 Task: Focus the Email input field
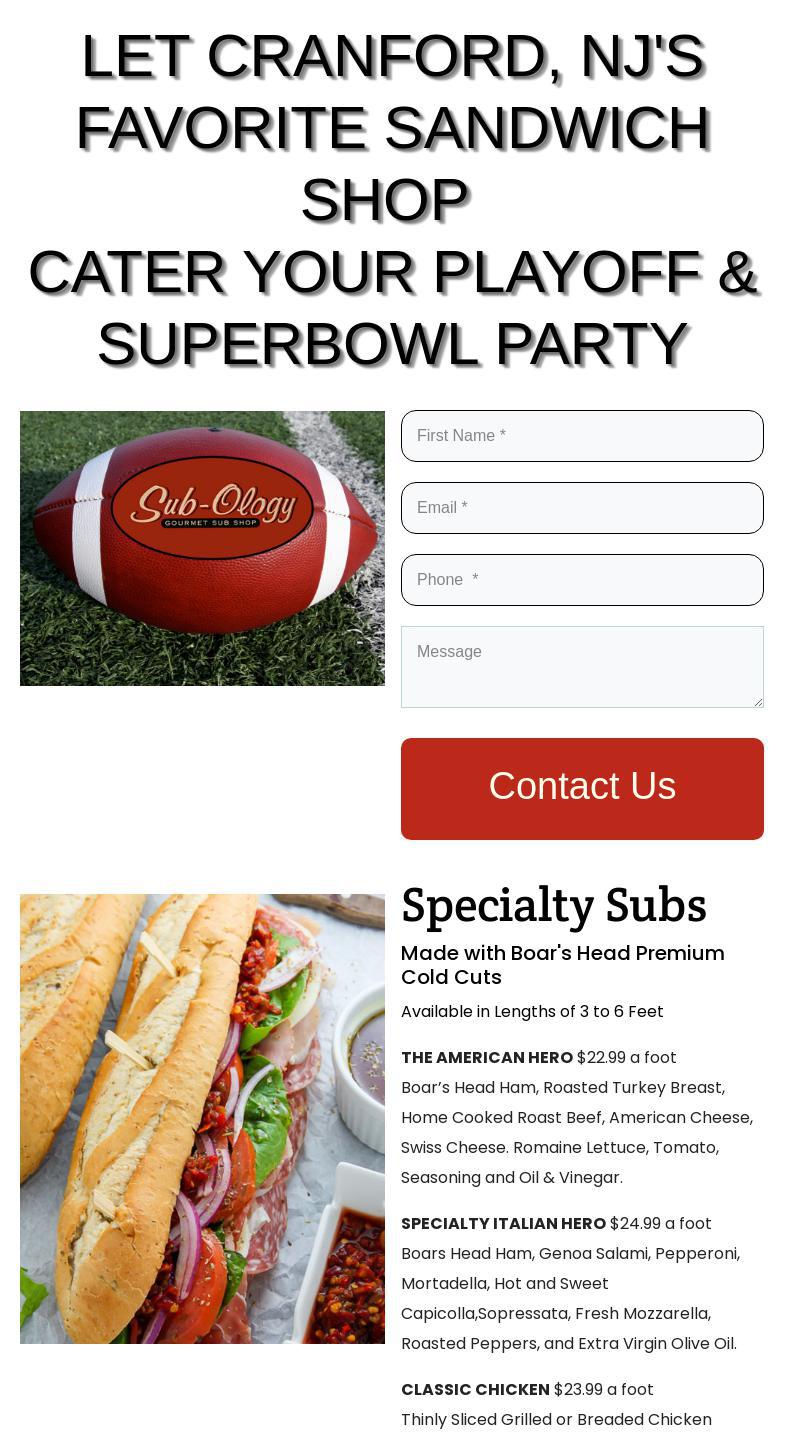click(582, 508)
